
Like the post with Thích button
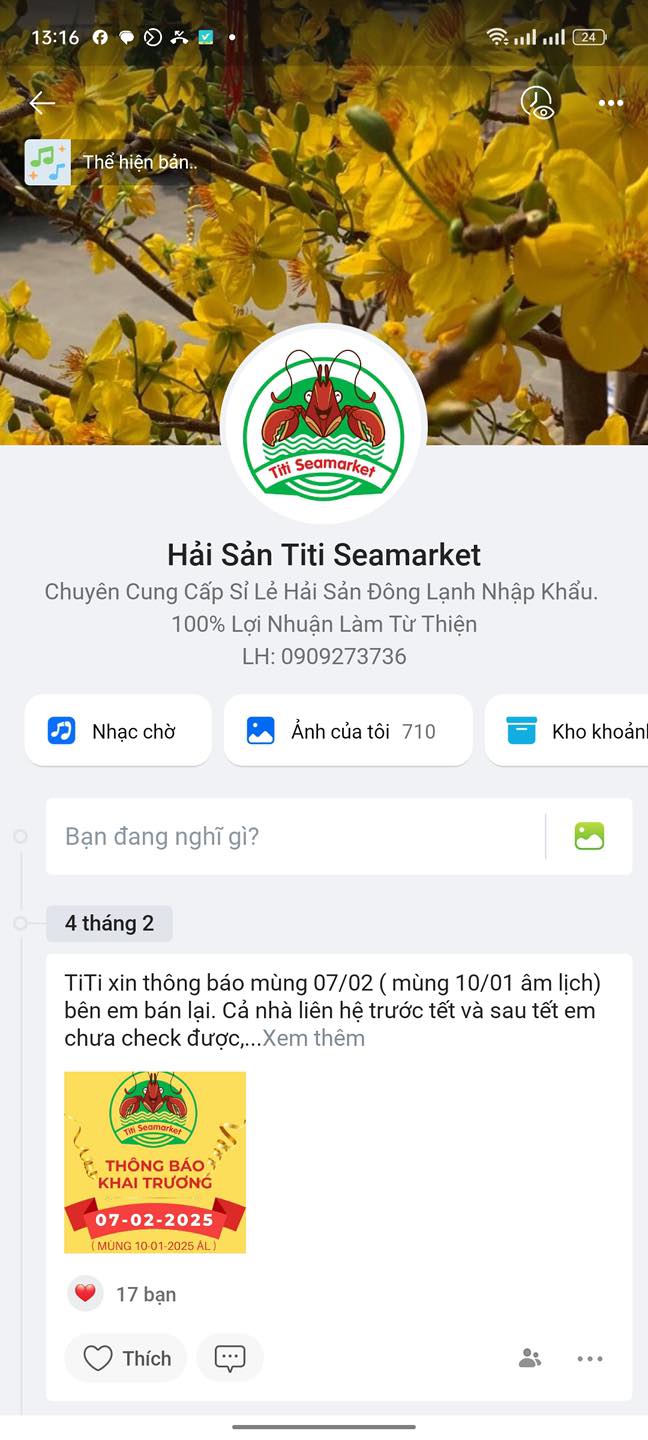[x=126, y=1358]
